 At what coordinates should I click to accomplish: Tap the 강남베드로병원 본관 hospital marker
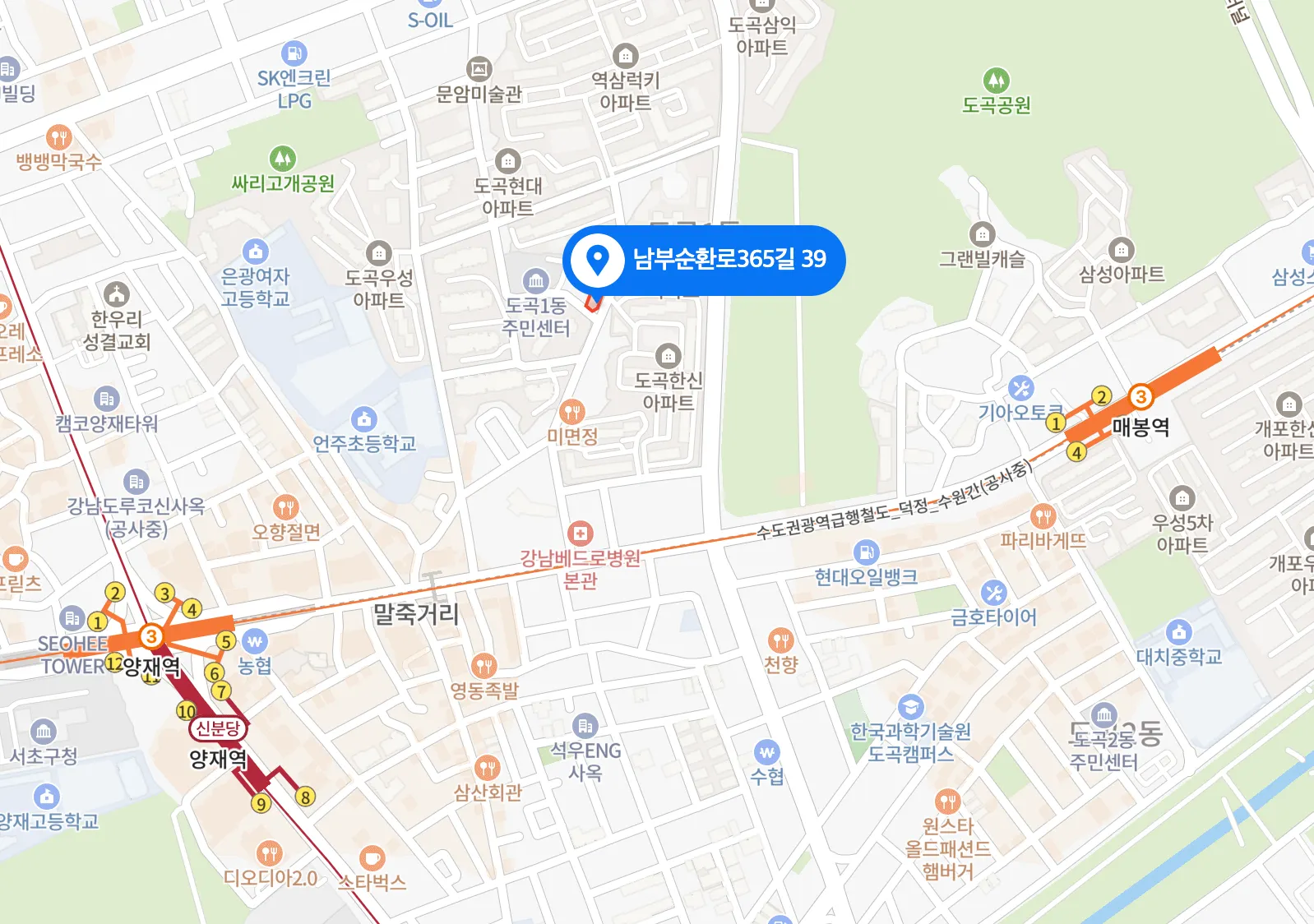tap(580, 534)
